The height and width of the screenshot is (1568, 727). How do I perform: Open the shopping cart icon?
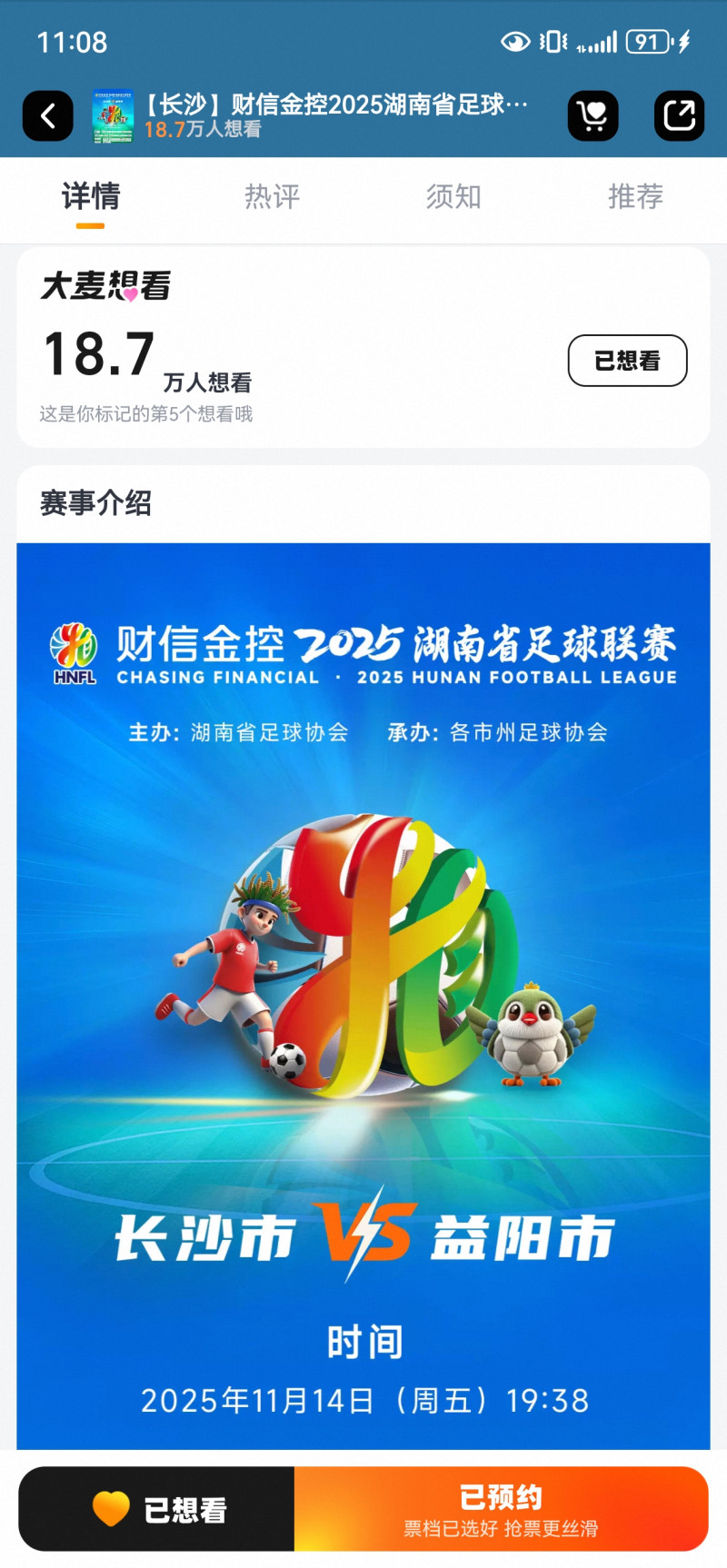pyautogui.click(x=593, y=116)
